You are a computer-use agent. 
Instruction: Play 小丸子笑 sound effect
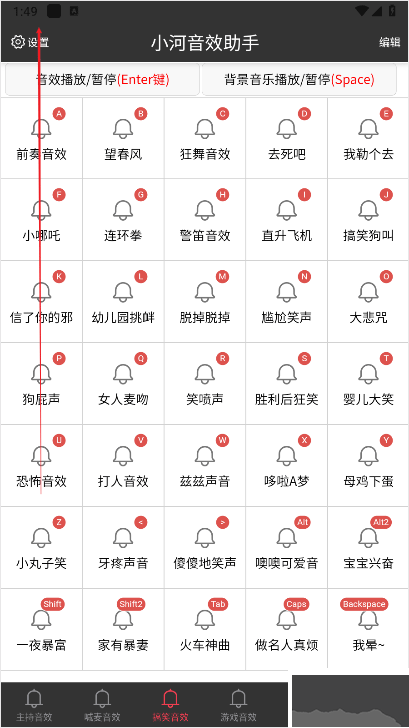click(x=41, y=547)
